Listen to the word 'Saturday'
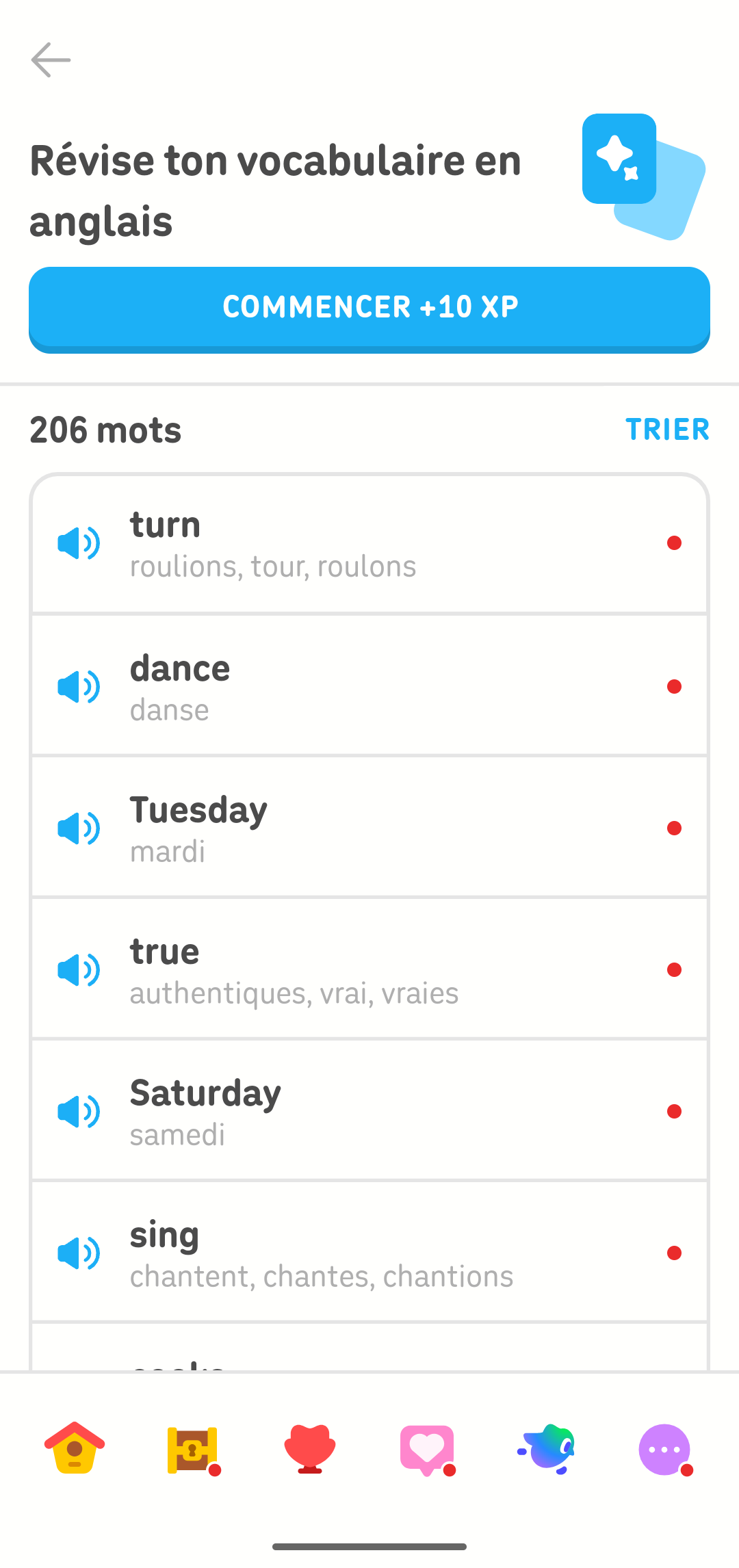This screenshot has width=739, height=1568. click(x=79, y=1111)
